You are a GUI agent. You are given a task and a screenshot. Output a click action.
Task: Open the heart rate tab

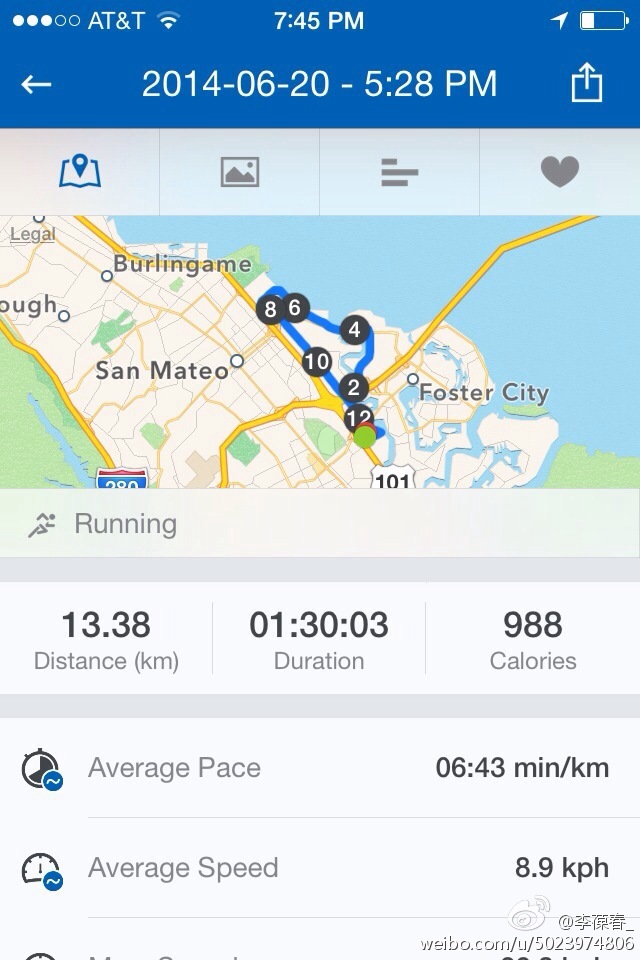[x=560, y=172]
